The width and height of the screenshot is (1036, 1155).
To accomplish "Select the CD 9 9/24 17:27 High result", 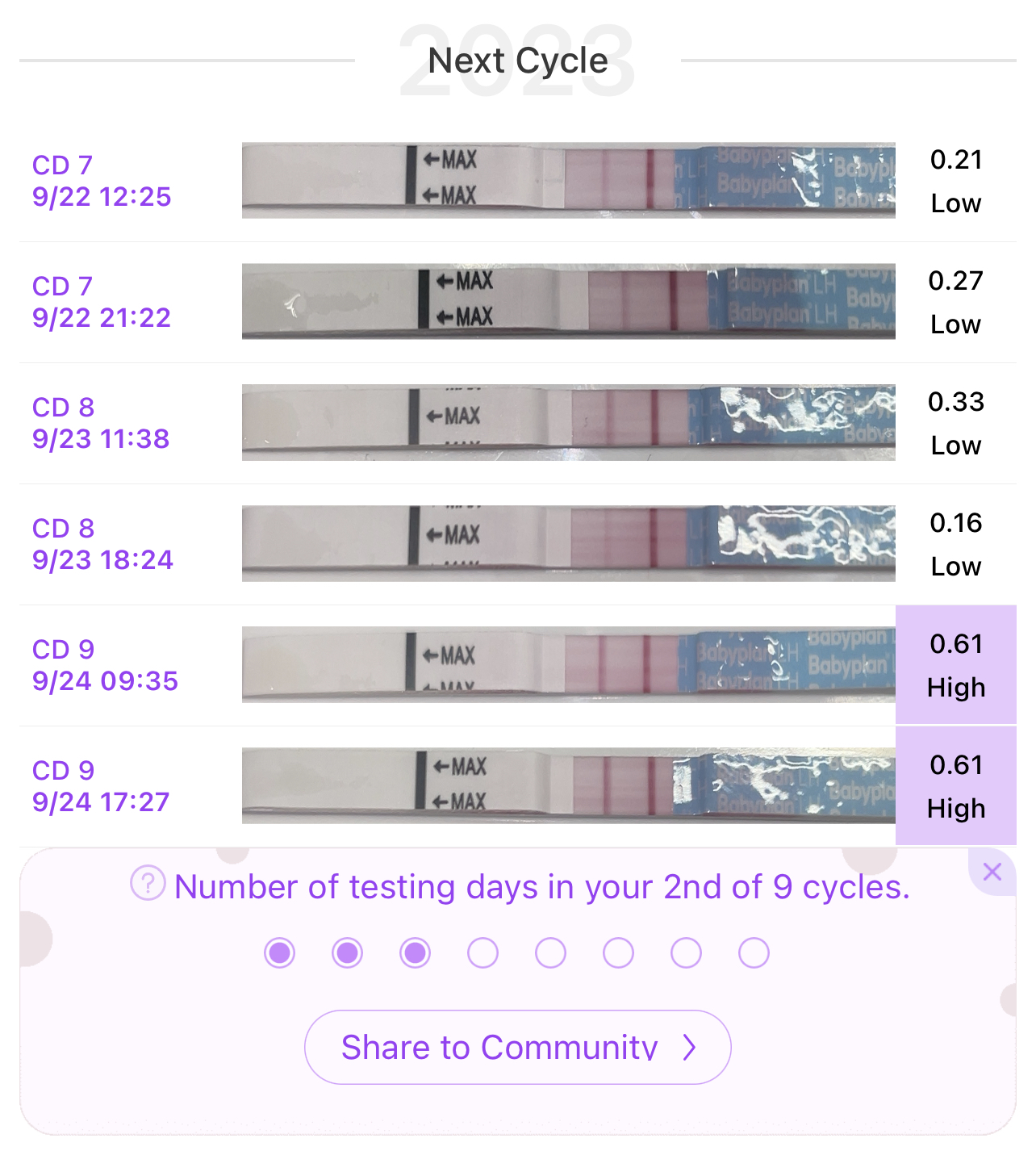I will [x=955, y=786].
